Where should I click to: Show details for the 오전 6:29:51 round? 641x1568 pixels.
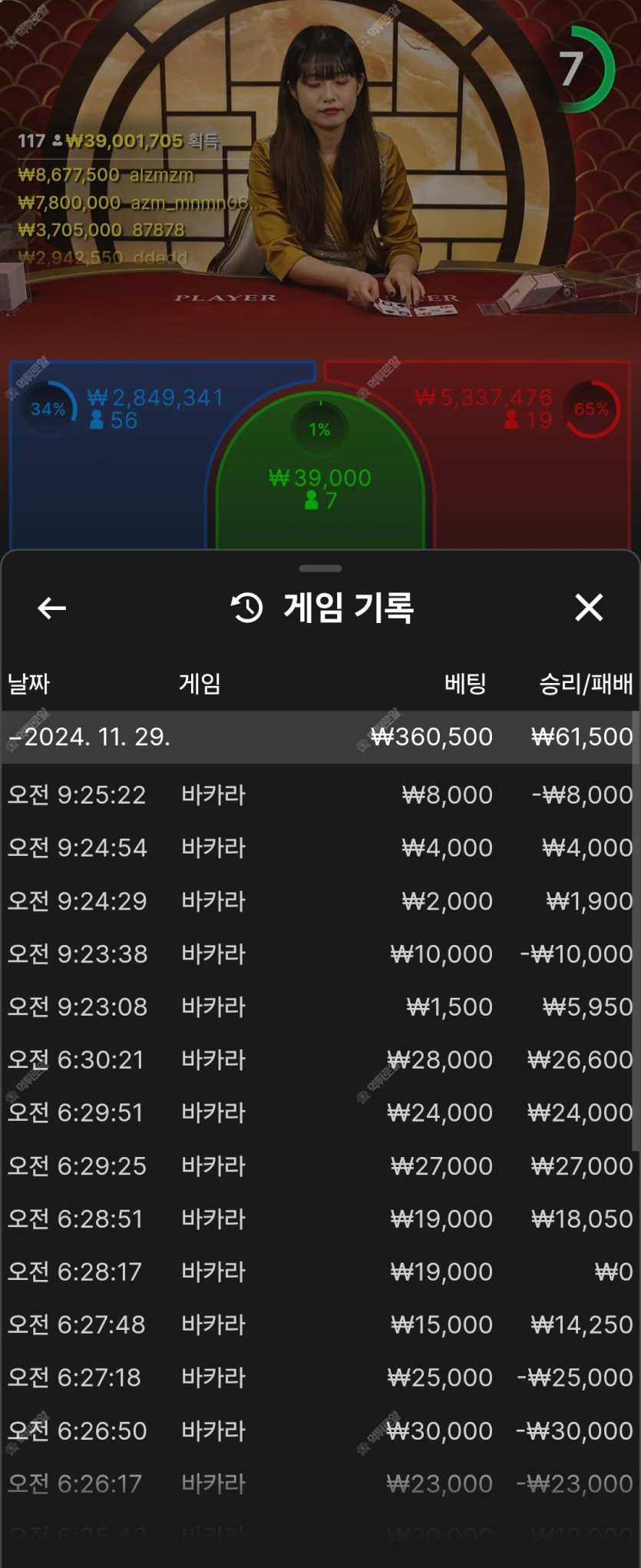[319, 1112]
